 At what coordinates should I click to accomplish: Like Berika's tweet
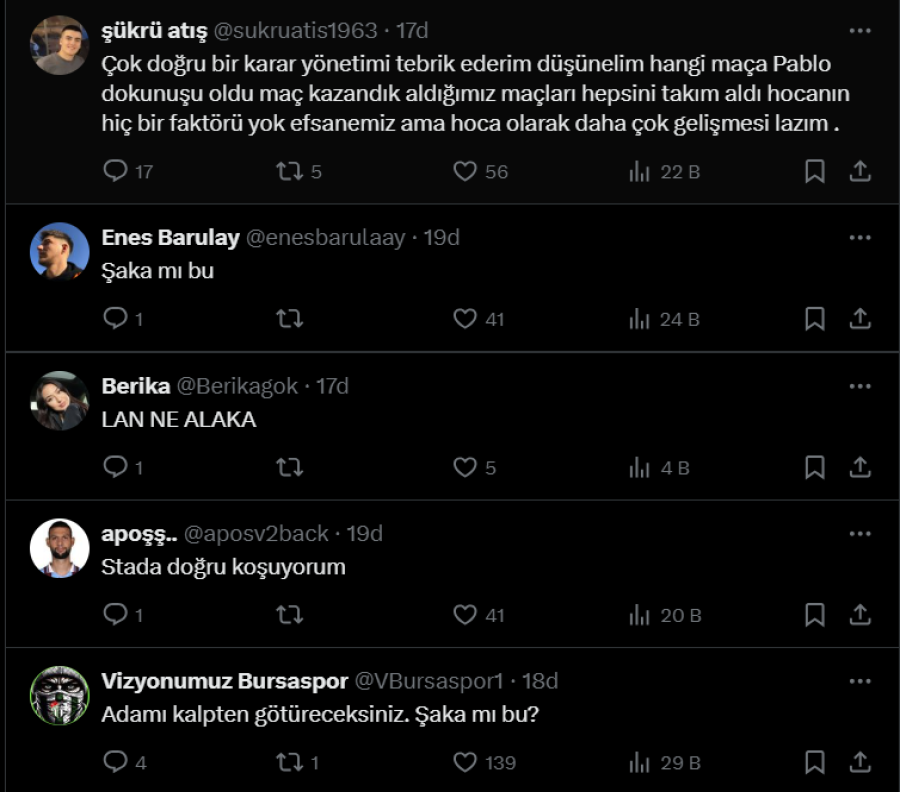pyautogui.click(x=465, y=467)
